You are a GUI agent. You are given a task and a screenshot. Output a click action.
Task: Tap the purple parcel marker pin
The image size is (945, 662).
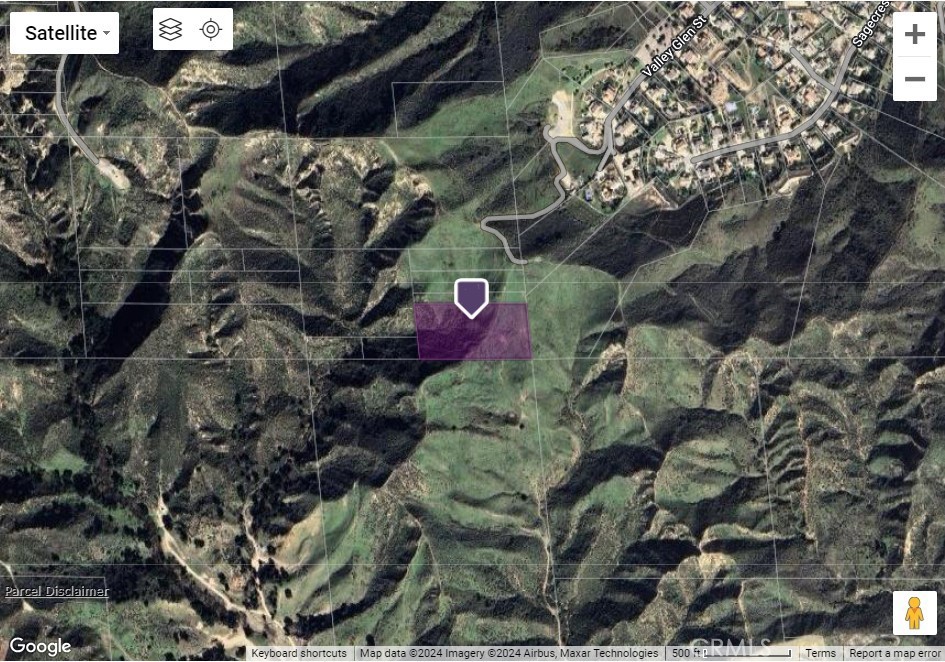pyautogui.click(x=471, y=297)
